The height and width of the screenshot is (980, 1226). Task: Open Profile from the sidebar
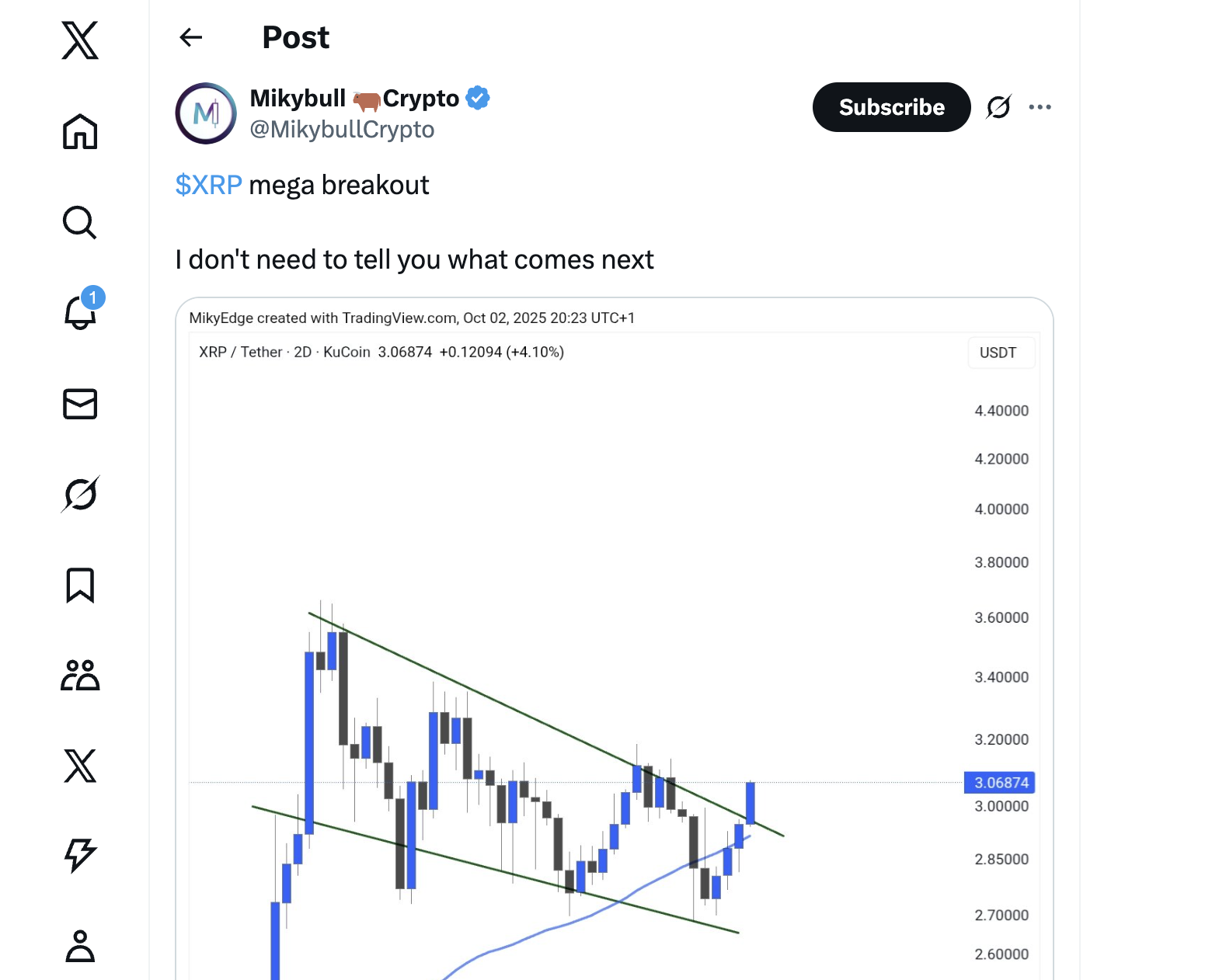80,946
